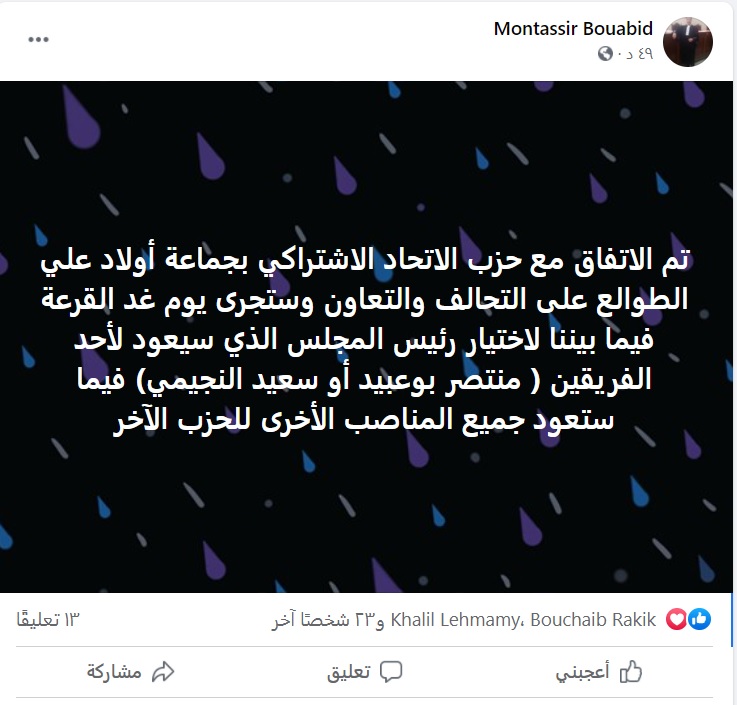This screenshot has width=737, height=705.
Task: Share the post with مشاركة
Action: point(130,672)
